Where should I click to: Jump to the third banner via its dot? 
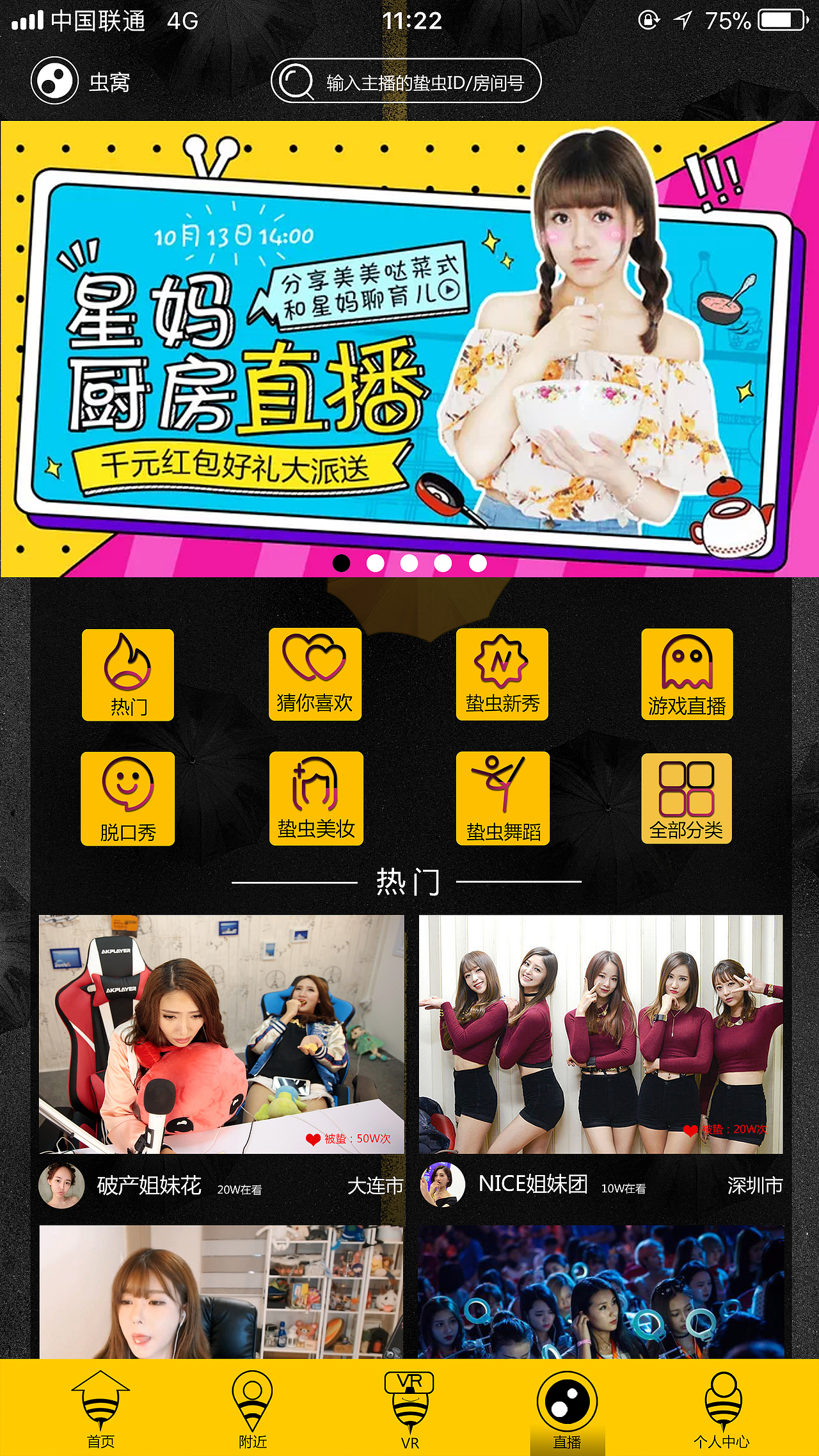click(x=408, y=563)
